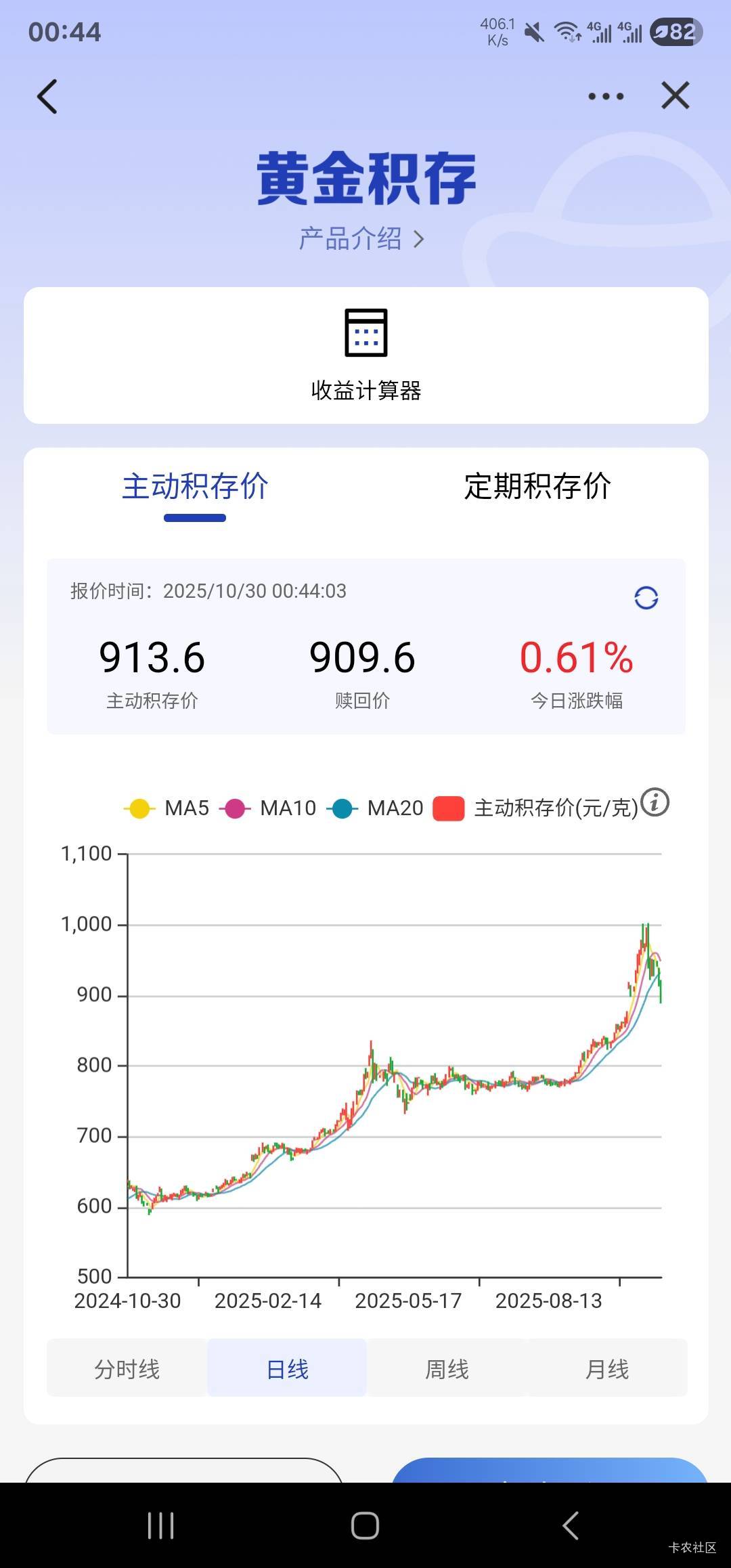
Task: Toggle the MA5 legend line
Action: [x=167, y=808]
